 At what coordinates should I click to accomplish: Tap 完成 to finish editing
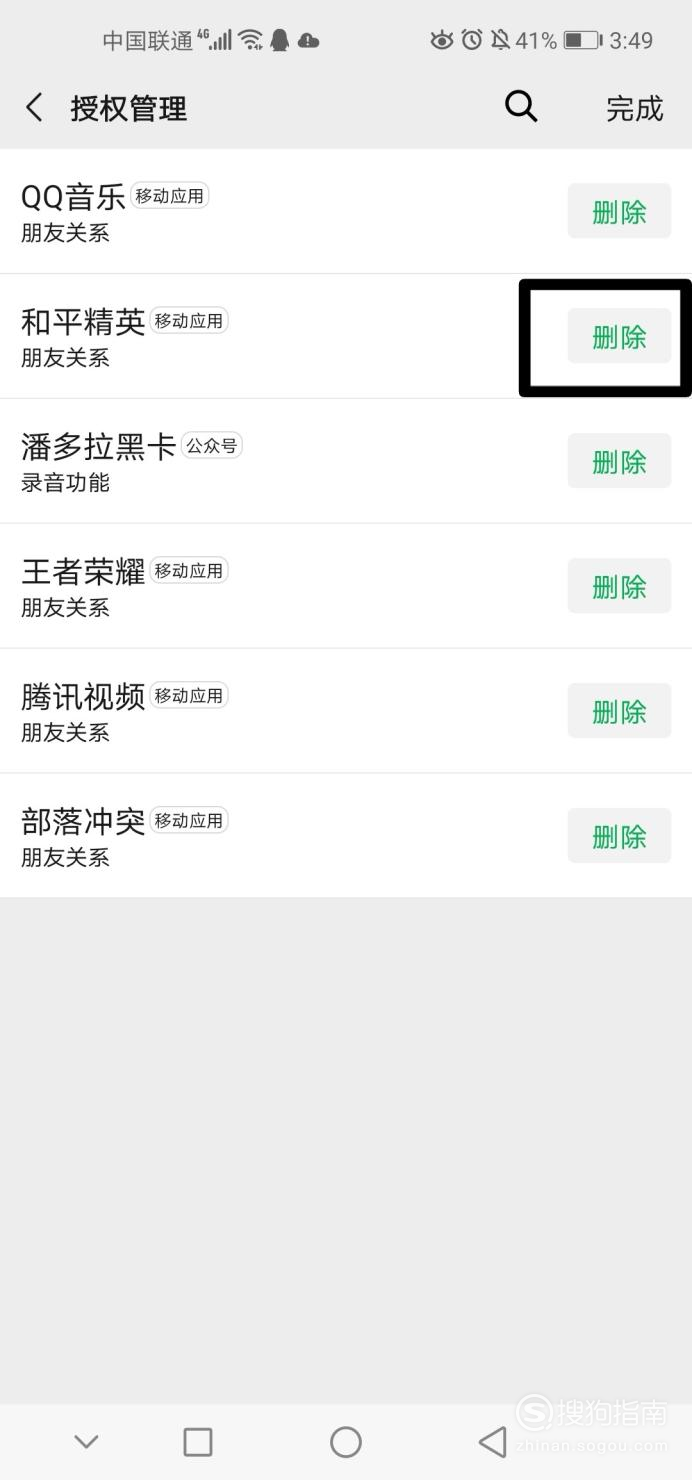click(x=635, y=109)
